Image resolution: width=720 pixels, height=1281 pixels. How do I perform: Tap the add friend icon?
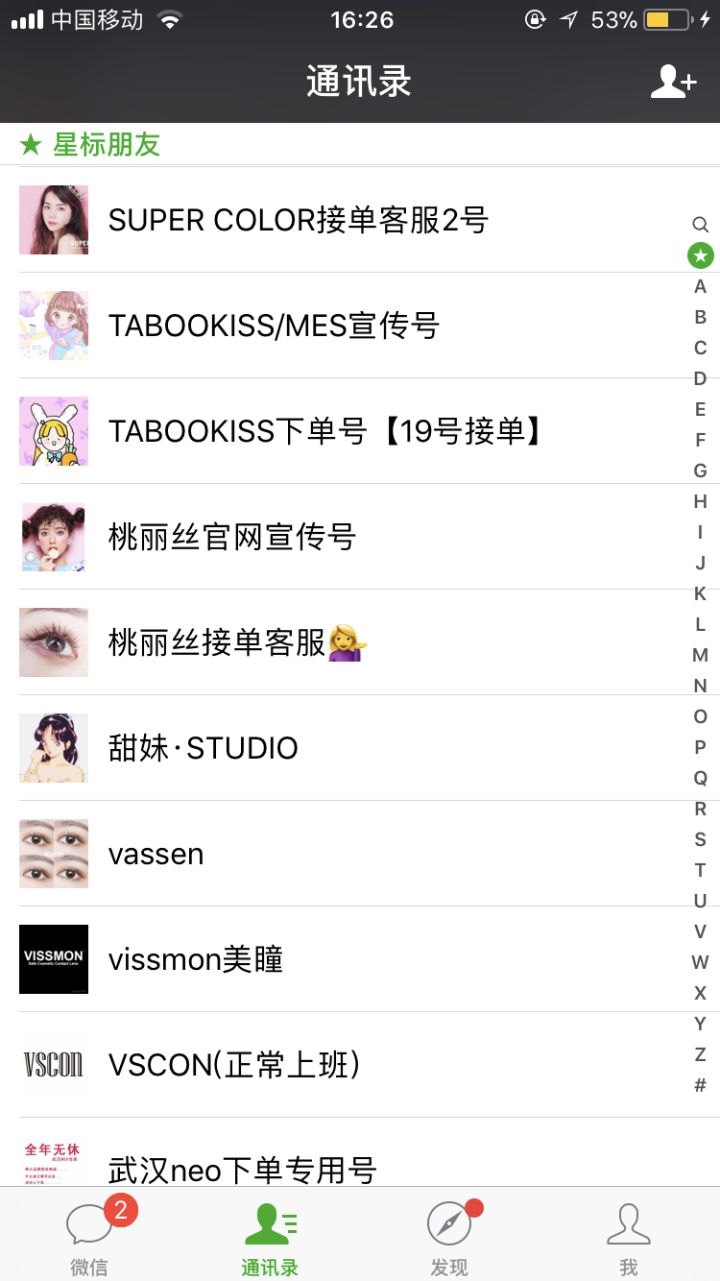coord(673,82)
